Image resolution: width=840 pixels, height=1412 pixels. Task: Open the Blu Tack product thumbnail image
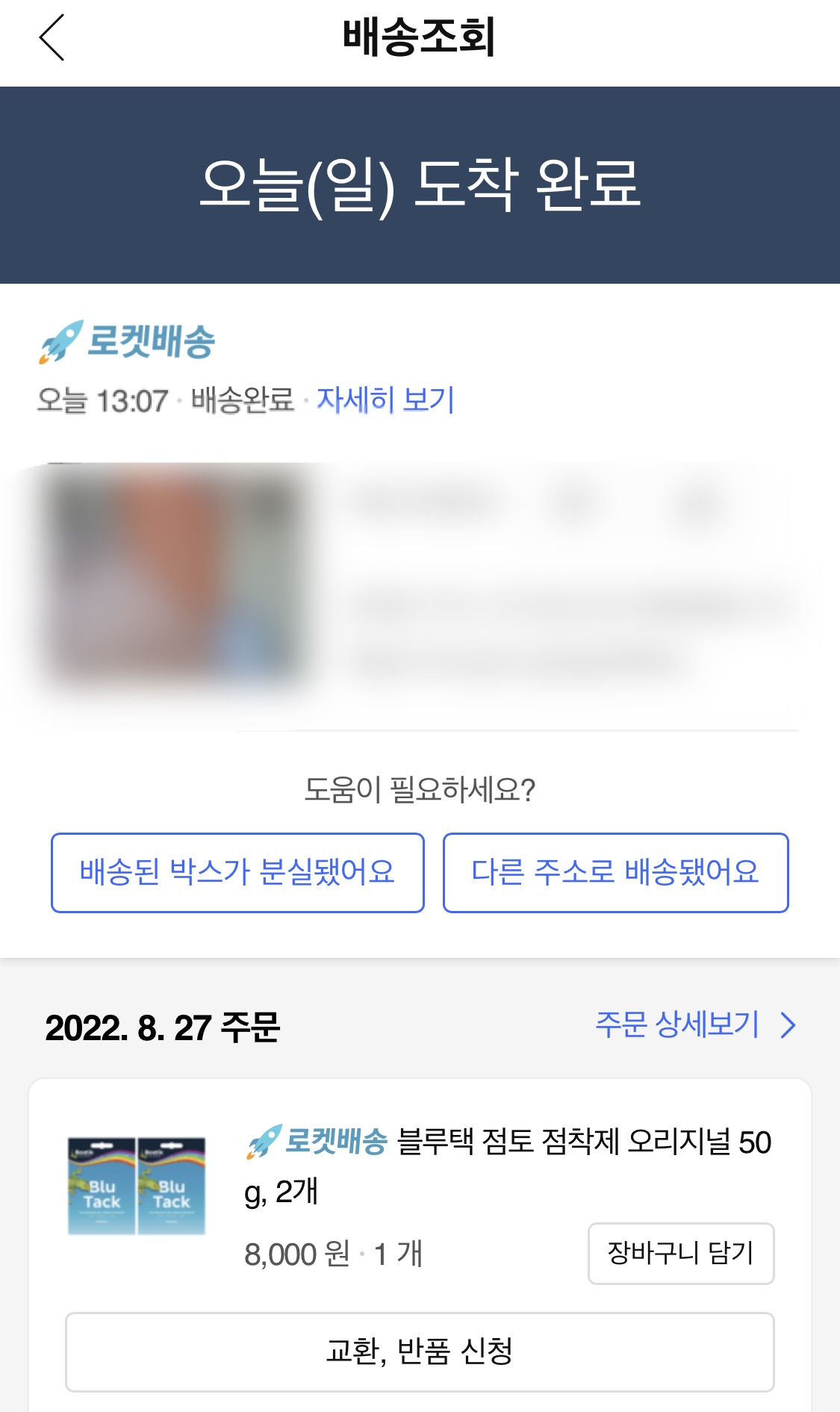(138, 1189)
